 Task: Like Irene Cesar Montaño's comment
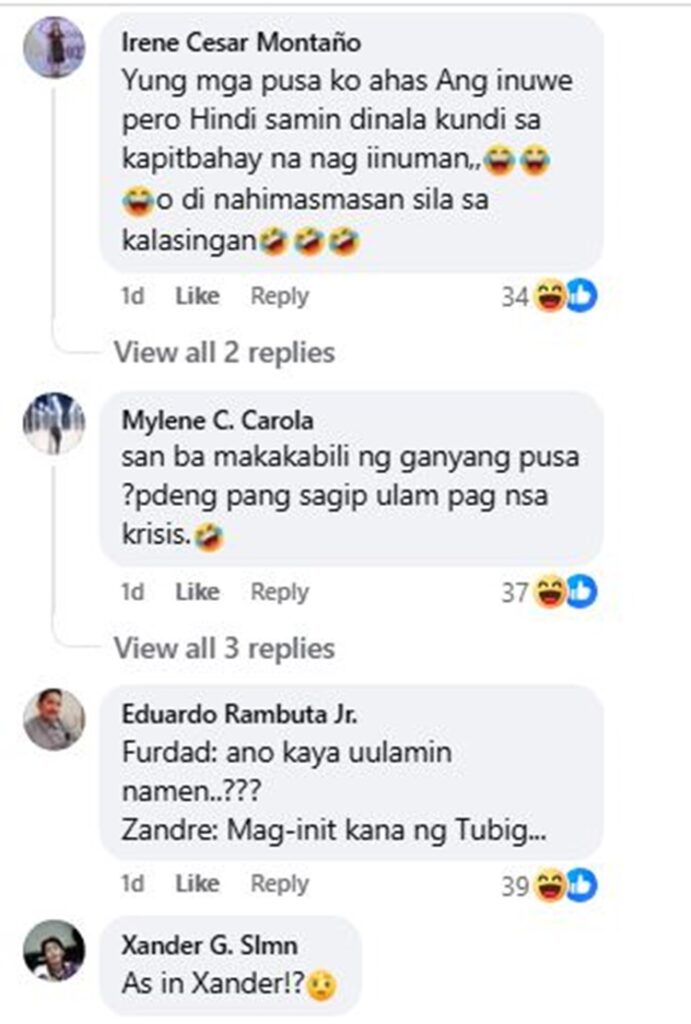pyautogui.click(x=197, y=296)
